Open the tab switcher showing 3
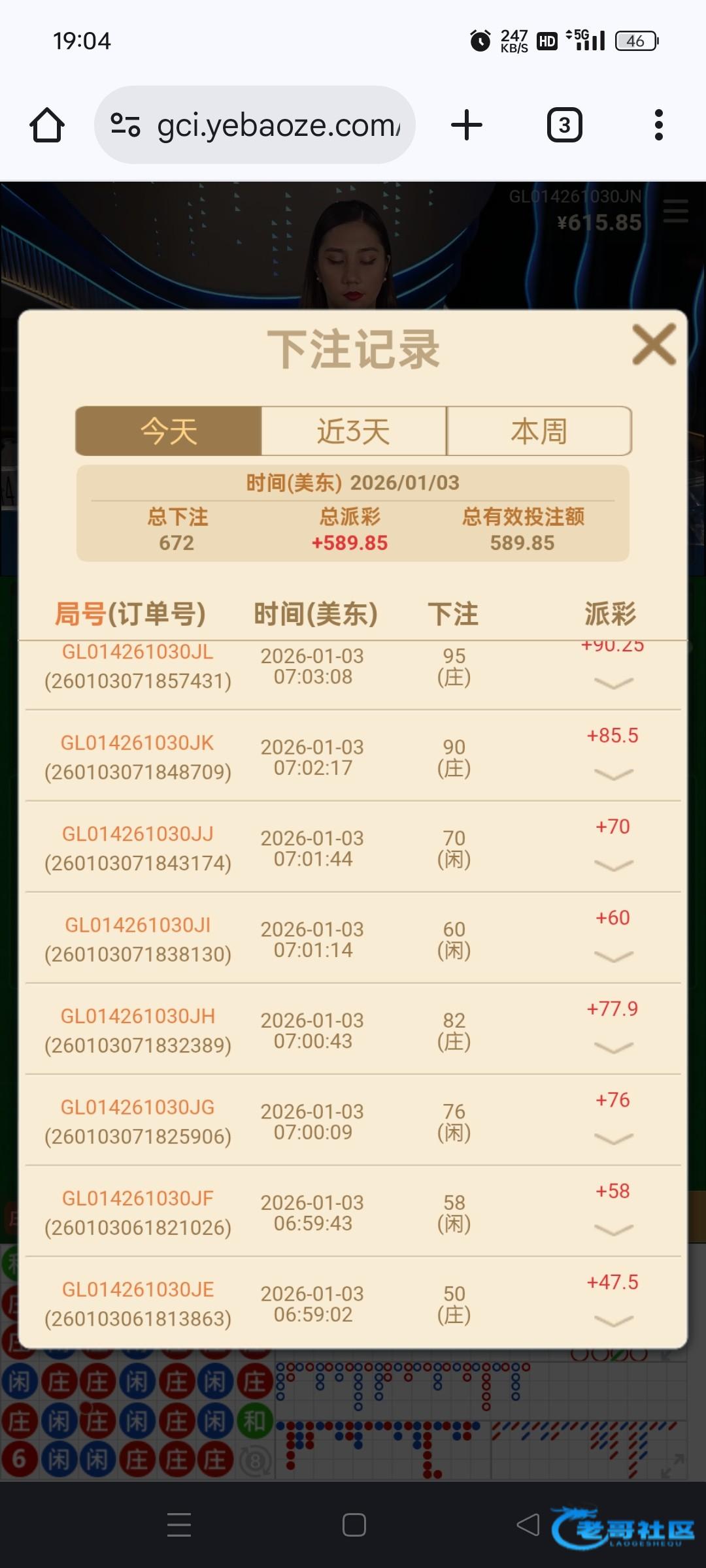This screenshot has width=706, height=1568. coord(564,125)
